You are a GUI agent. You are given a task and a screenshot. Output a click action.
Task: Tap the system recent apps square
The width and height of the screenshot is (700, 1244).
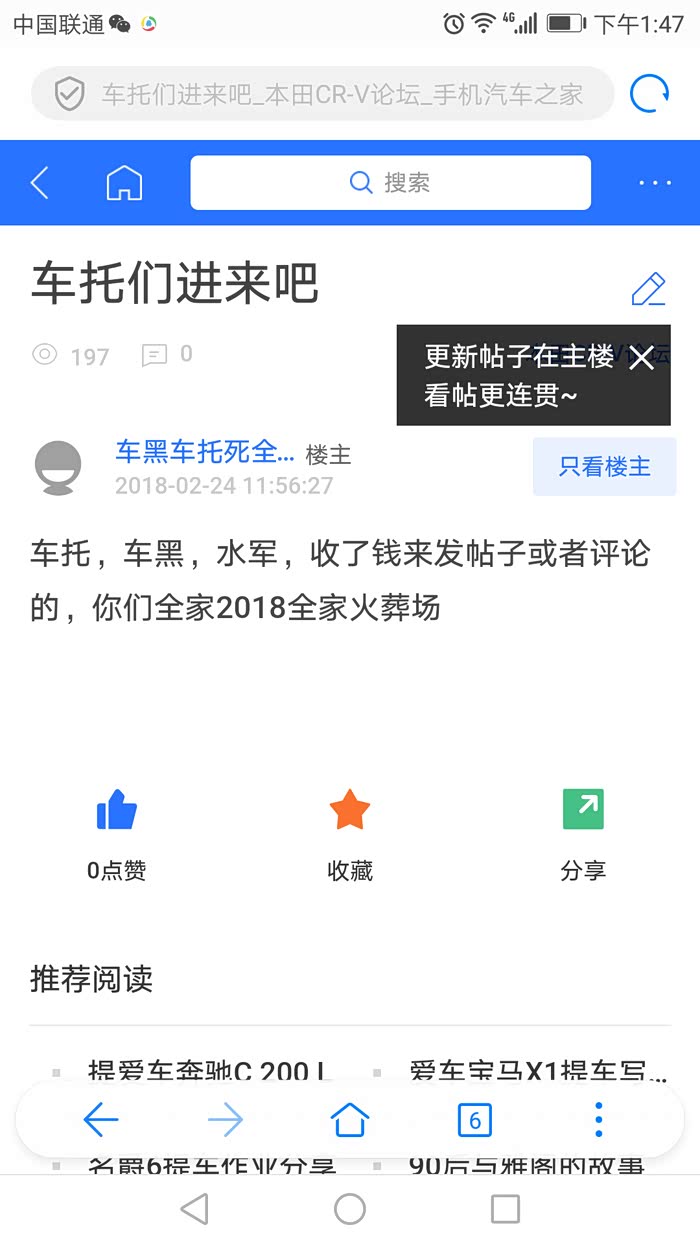[x=505, y=1209]
